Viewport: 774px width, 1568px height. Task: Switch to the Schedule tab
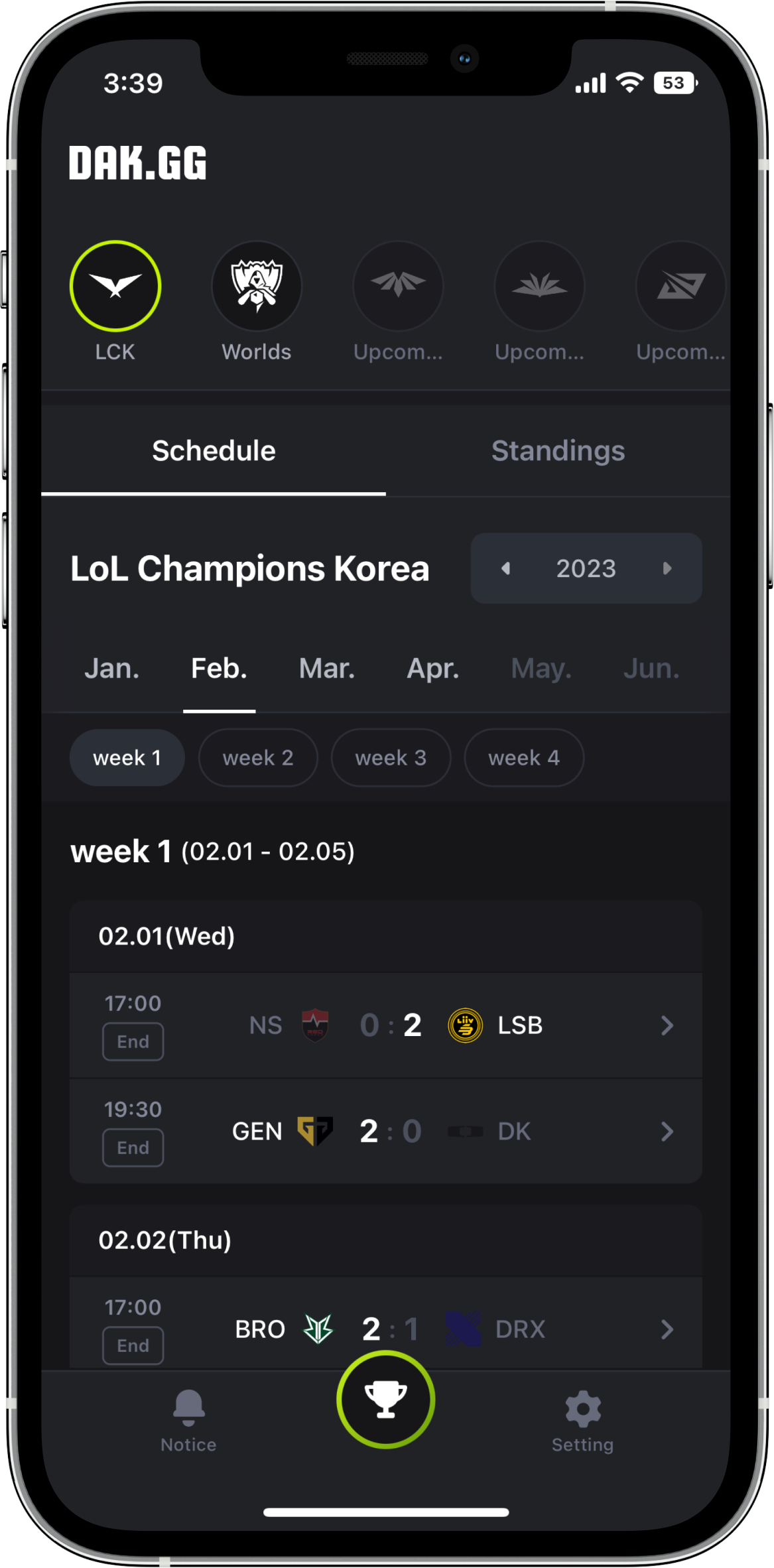click(x=214, y=451)
